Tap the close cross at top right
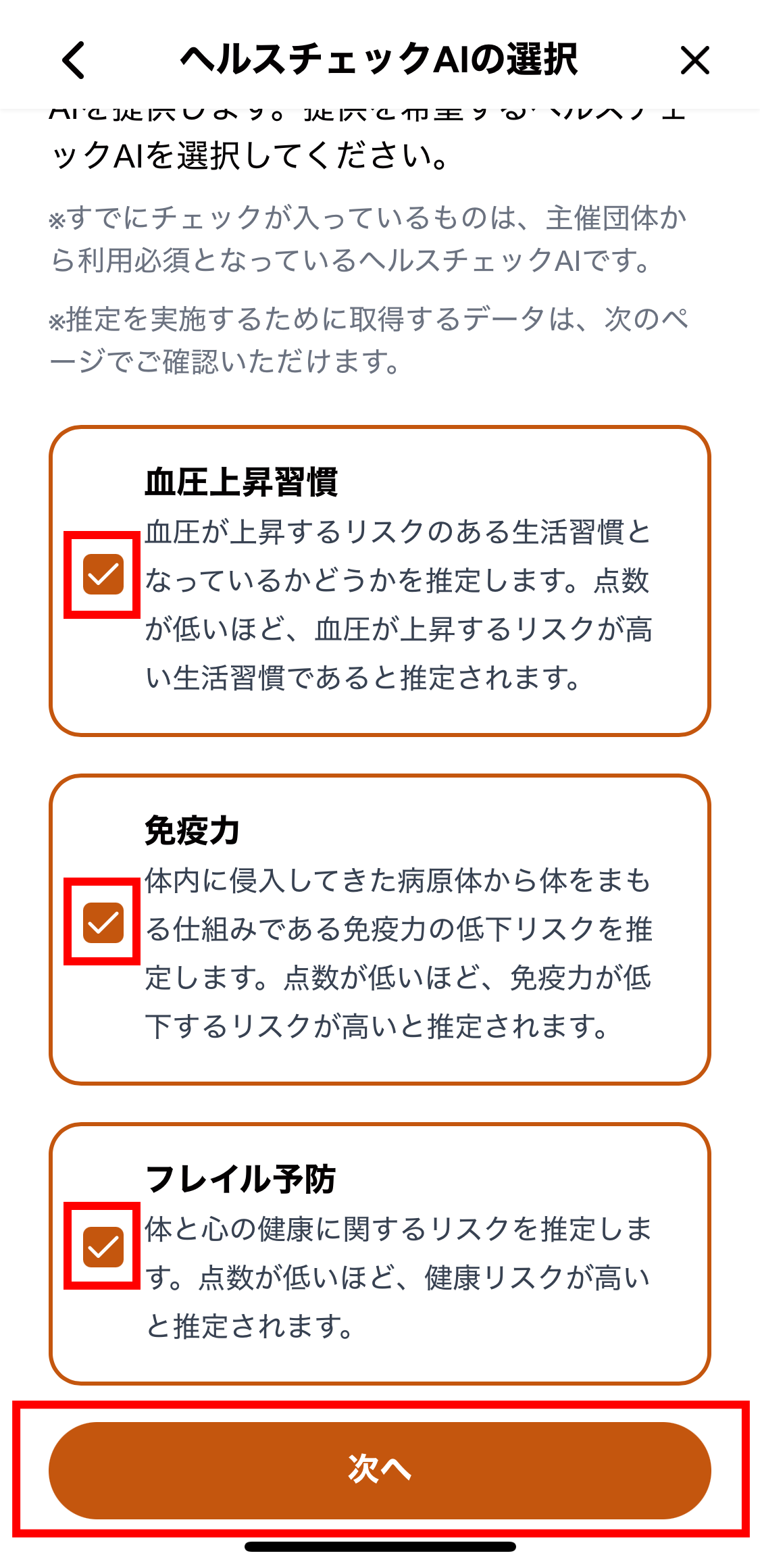Viewport: 760px width, 1568px height. [695, 60]
